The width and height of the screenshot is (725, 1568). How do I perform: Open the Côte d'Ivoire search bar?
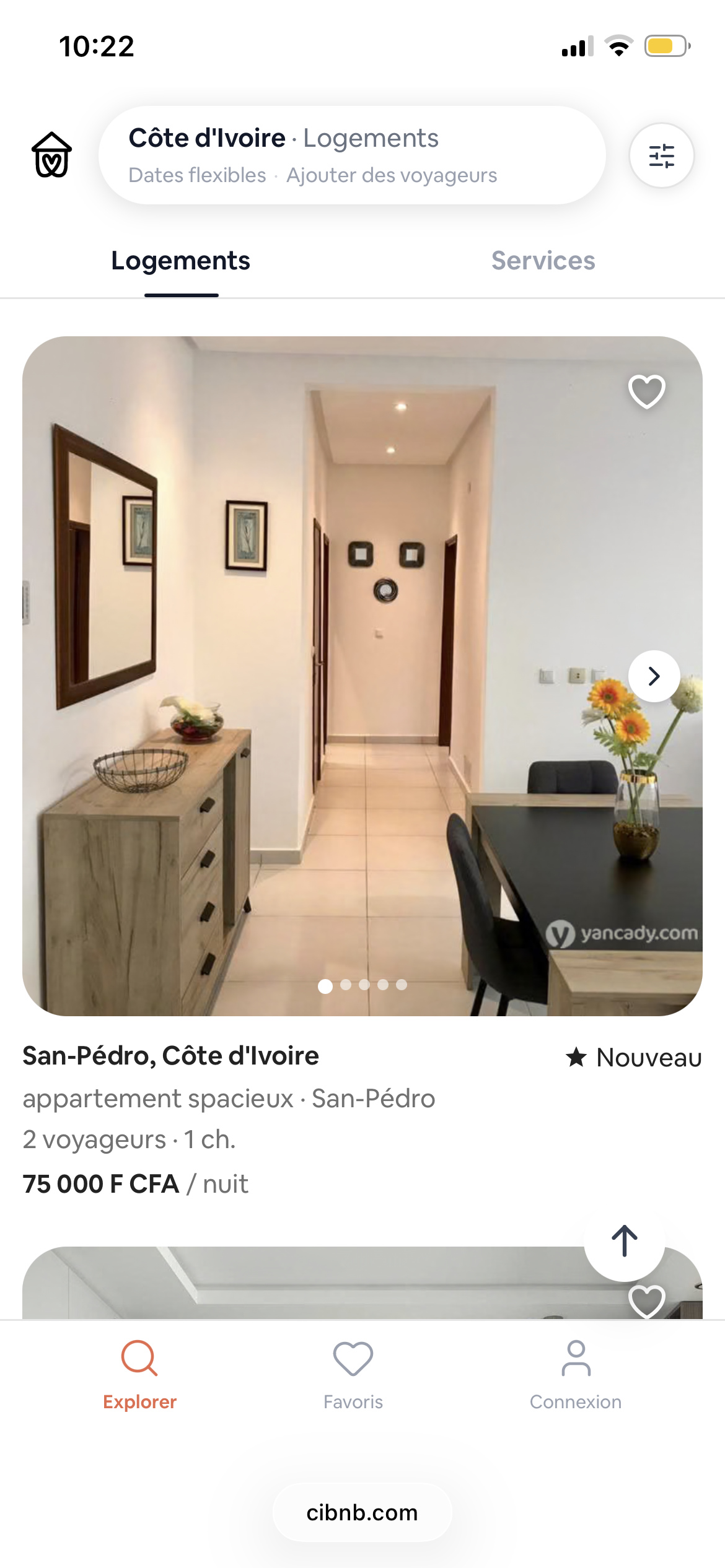tap(352, 155)
